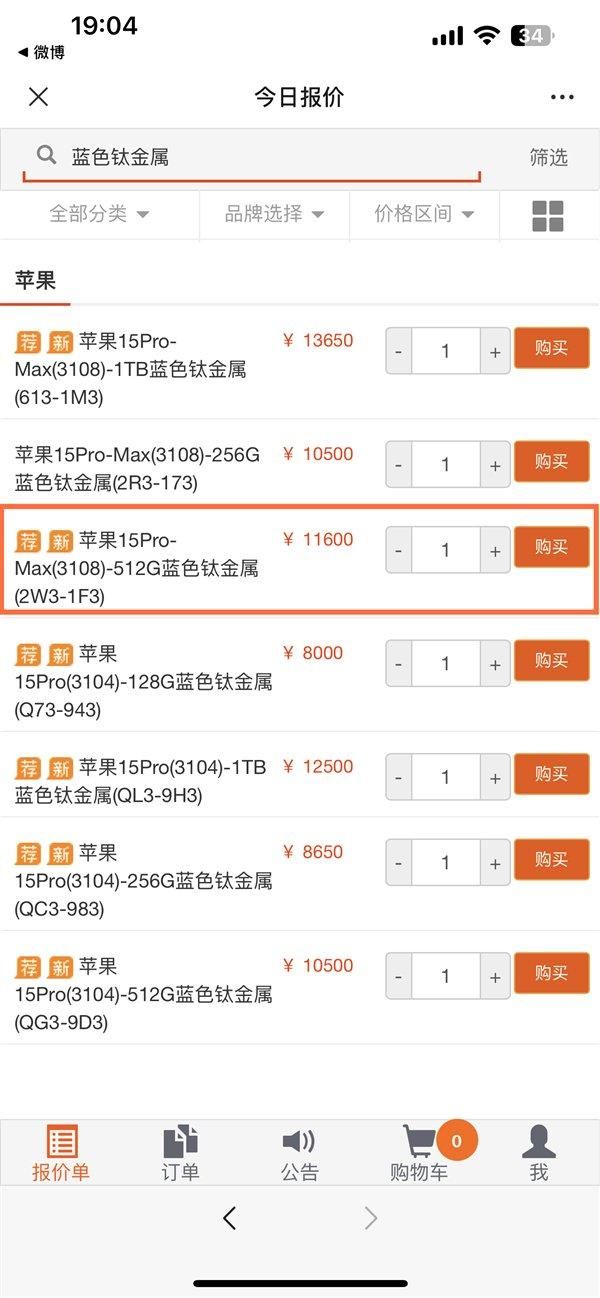Tap the 筛选 filter button
Viewport: 600px width, 1298px height.
click(548, 157)
